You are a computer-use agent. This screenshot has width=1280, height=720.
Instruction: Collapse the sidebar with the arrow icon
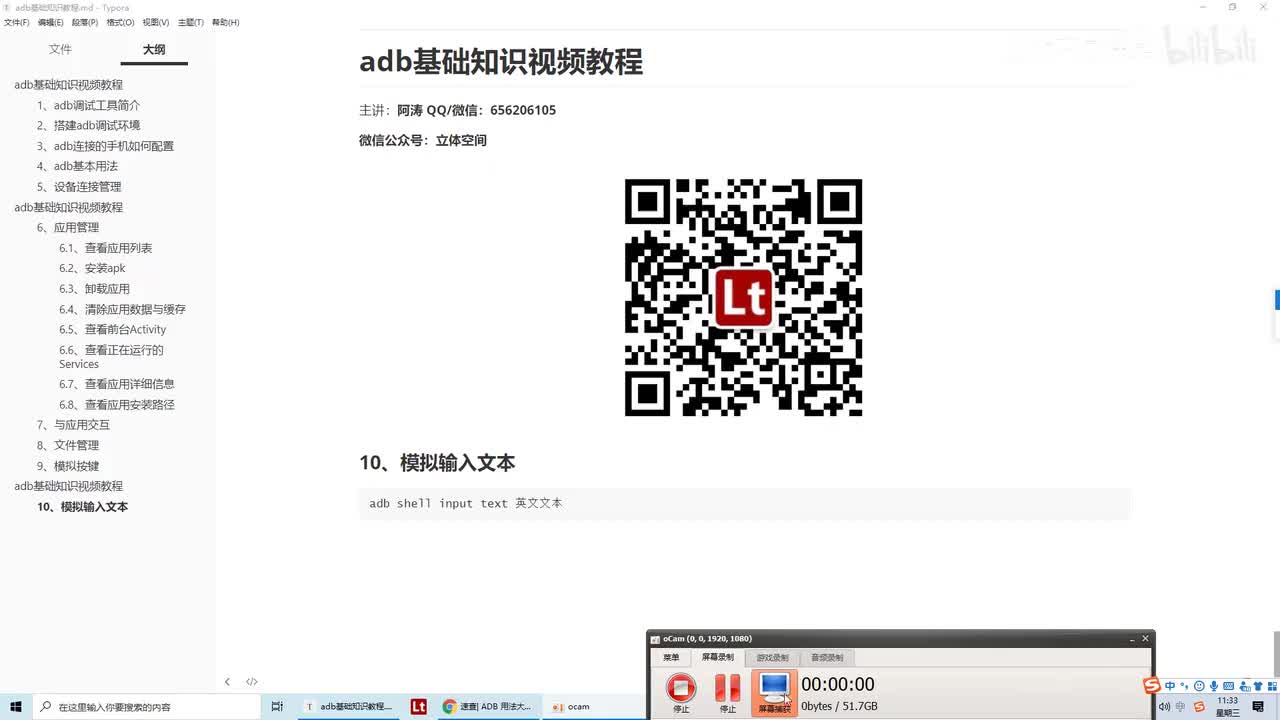(227, 682)
